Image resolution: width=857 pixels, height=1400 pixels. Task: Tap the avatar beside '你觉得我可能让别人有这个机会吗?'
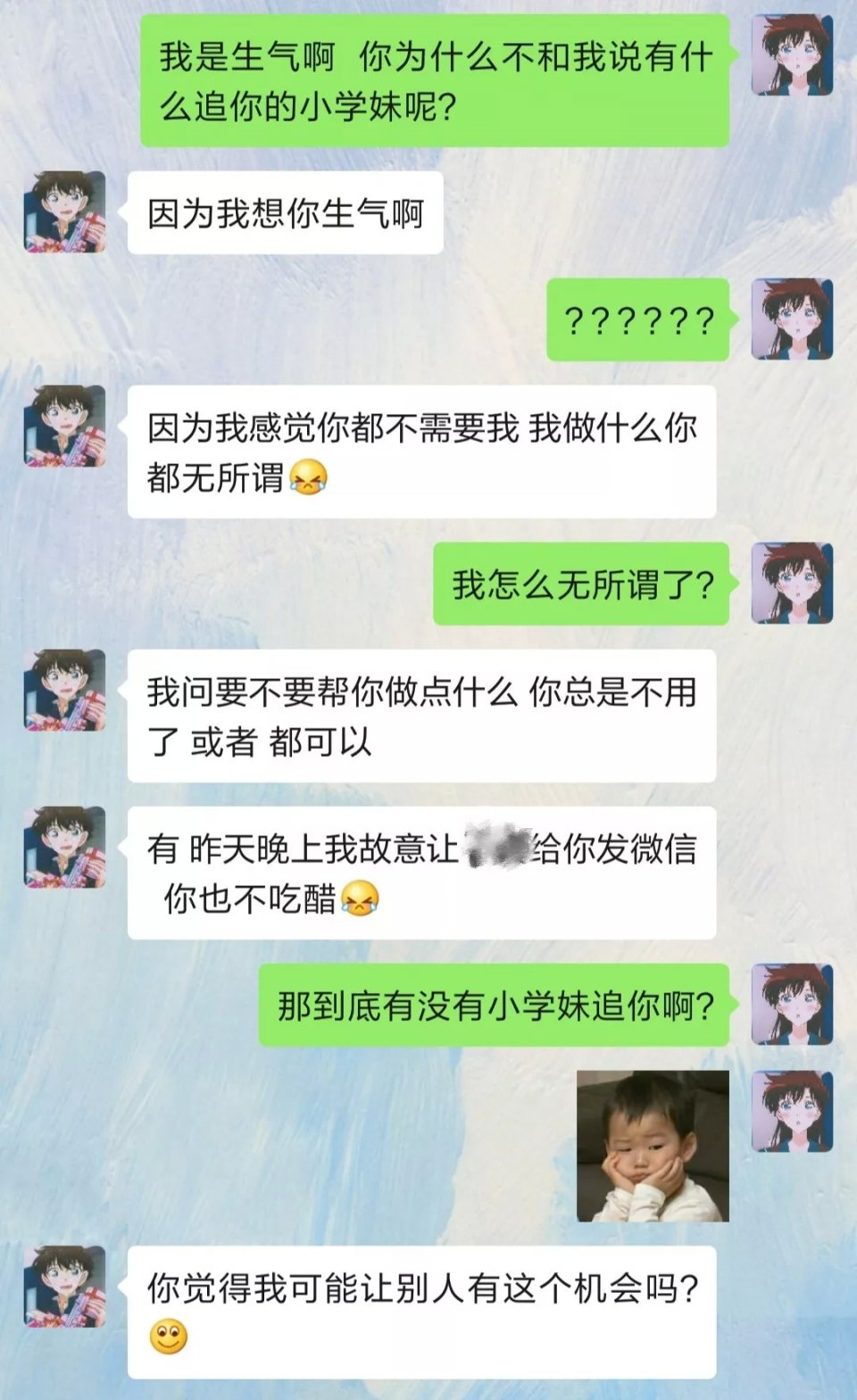pos(64,1287)
